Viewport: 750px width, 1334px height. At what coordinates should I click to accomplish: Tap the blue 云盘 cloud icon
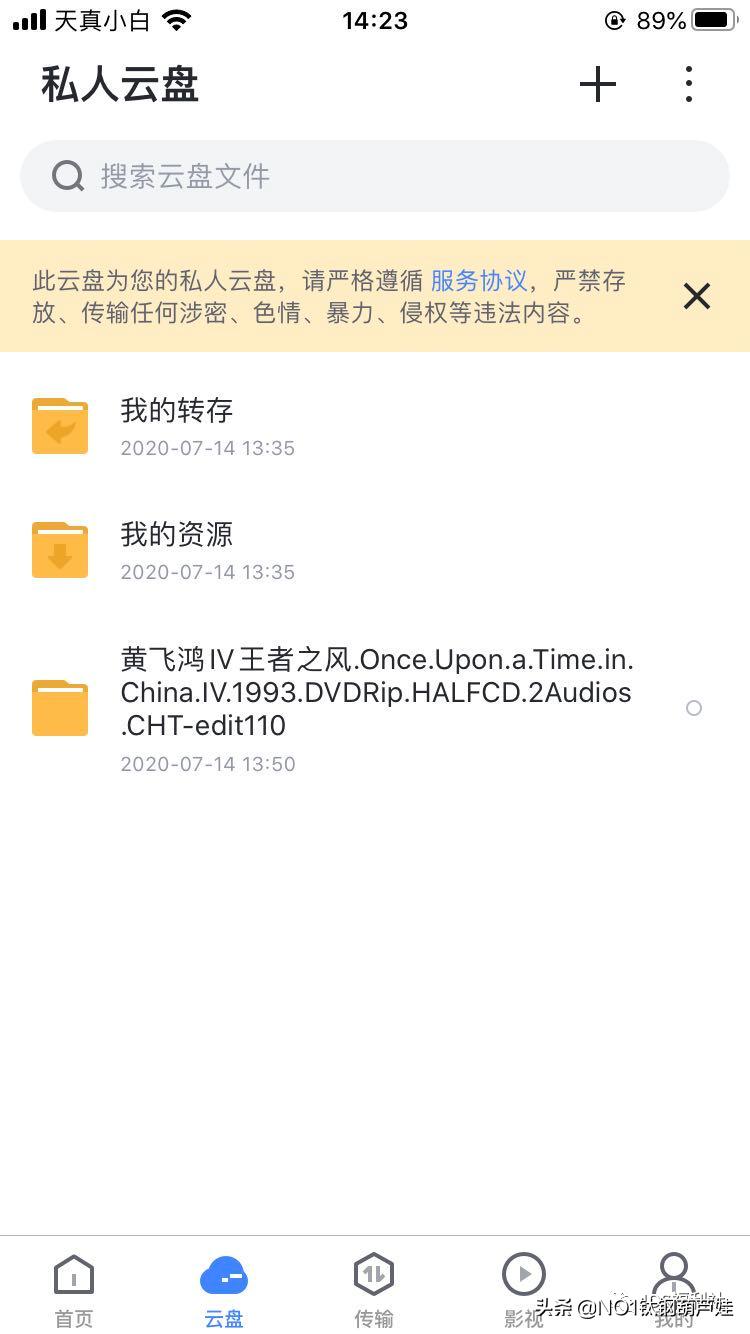coord(224,1270)
